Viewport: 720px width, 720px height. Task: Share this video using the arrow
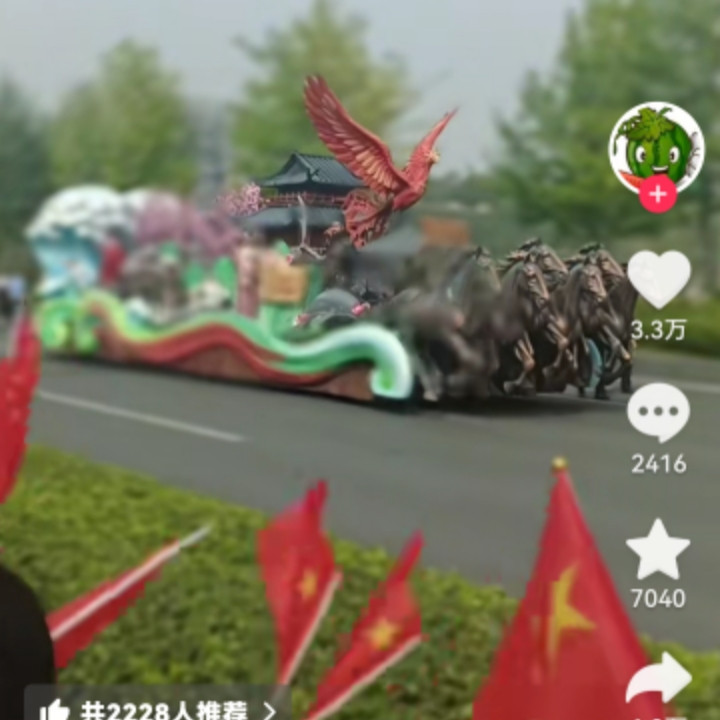point(659,679)
